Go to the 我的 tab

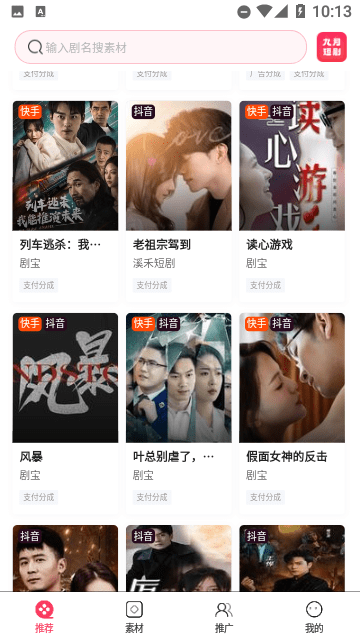pos(314,616)
